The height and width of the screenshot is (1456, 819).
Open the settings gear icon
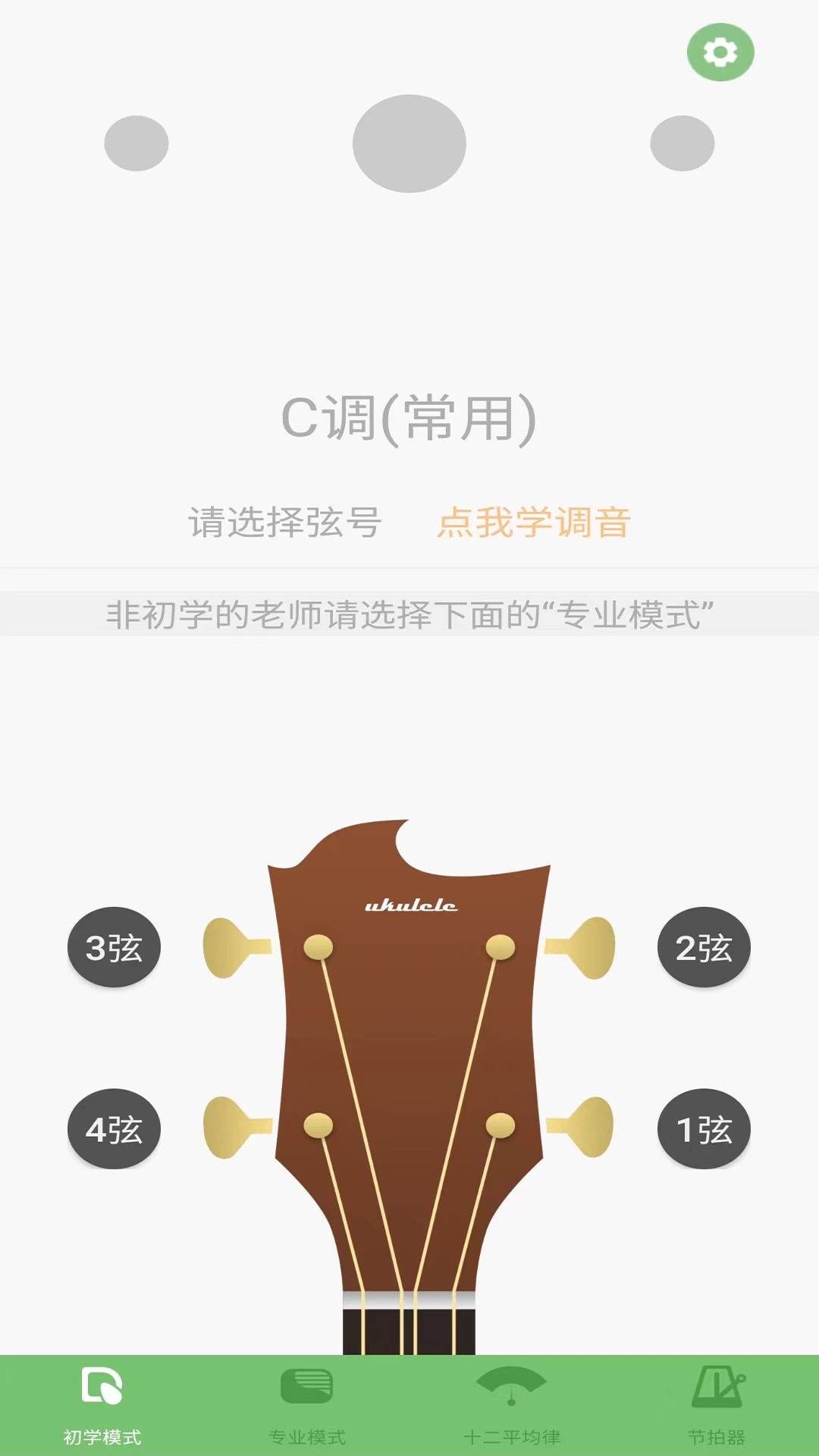(719, 52)
